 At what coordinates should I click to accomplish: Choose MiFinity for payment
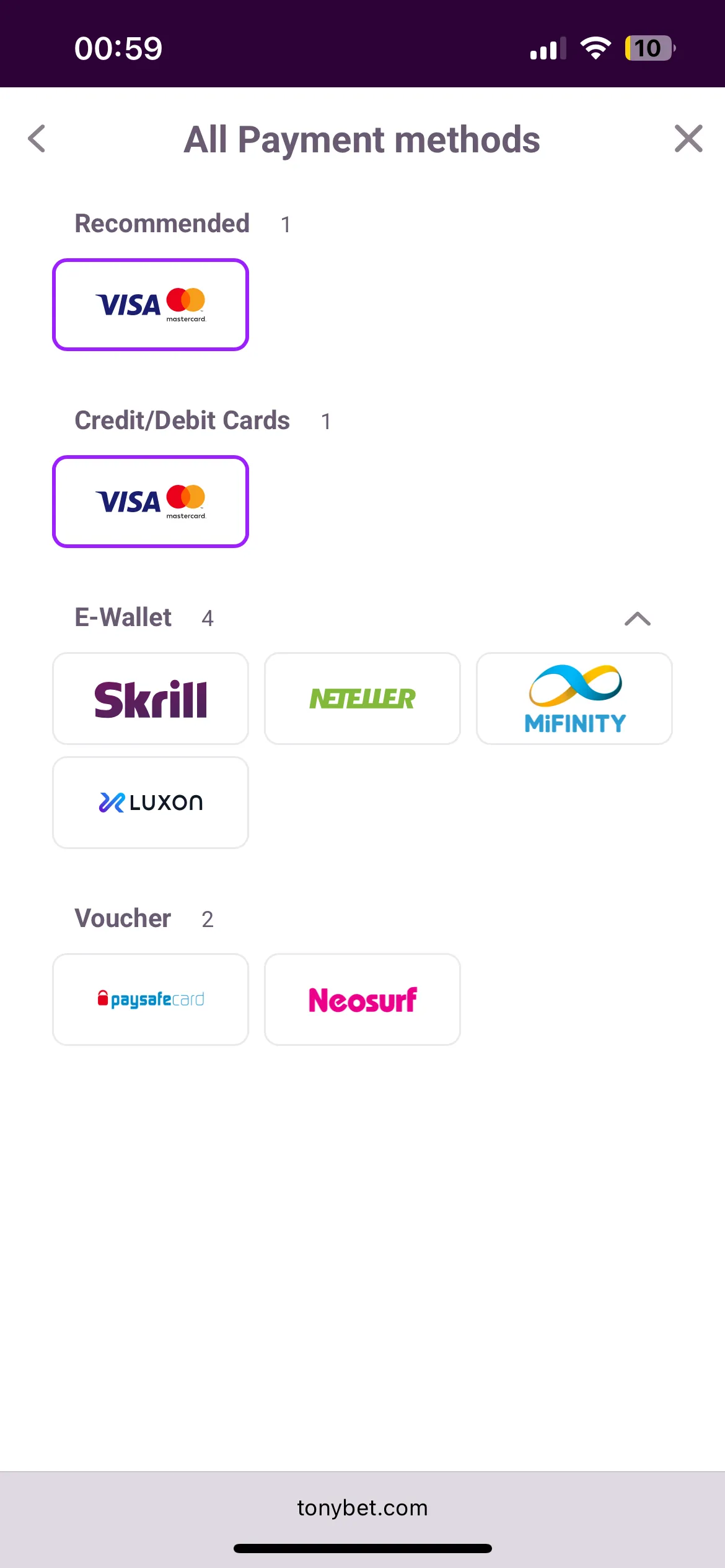[x=574, y=699]
